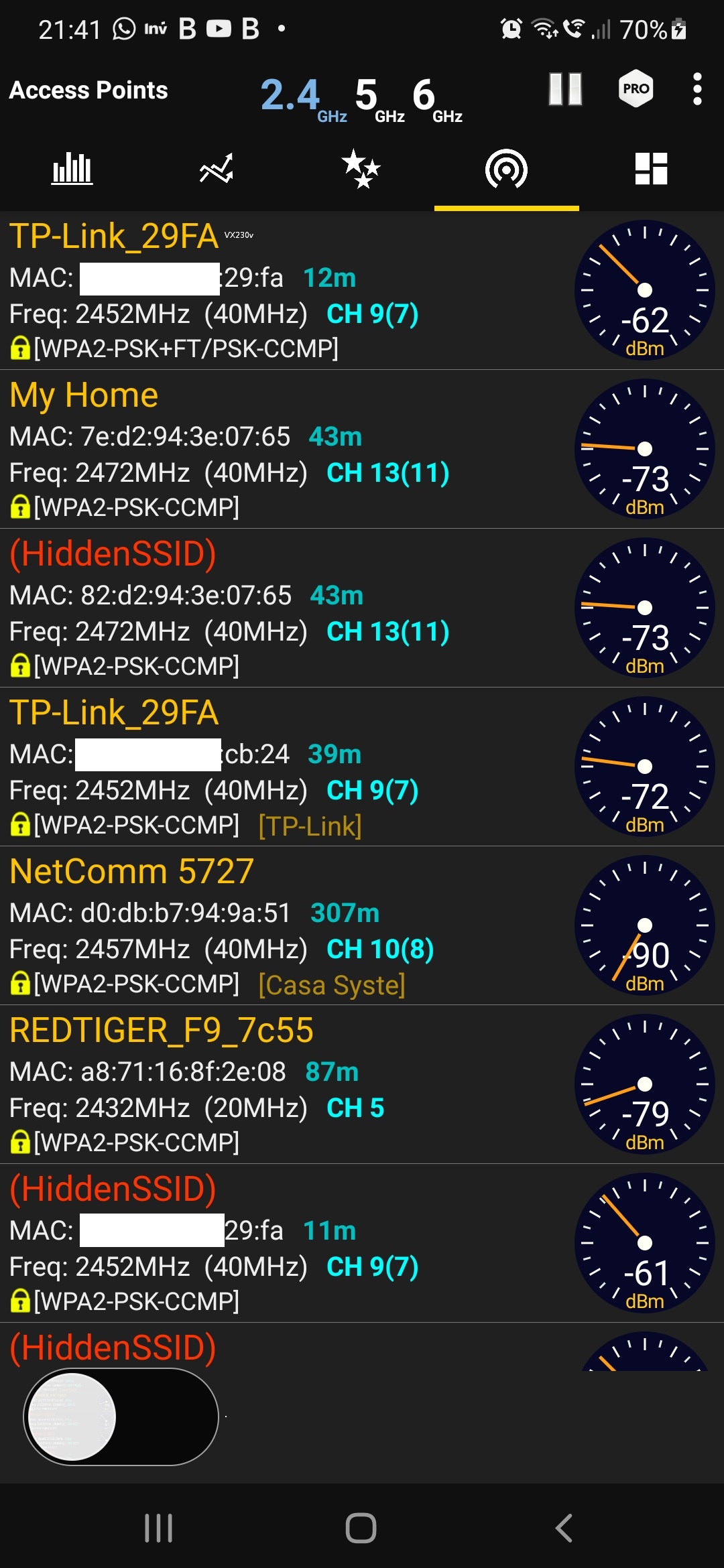The width and height of the screenshot is (724, 1568).
Task: Pause the WiFi scanning
Action: [565, 89]
